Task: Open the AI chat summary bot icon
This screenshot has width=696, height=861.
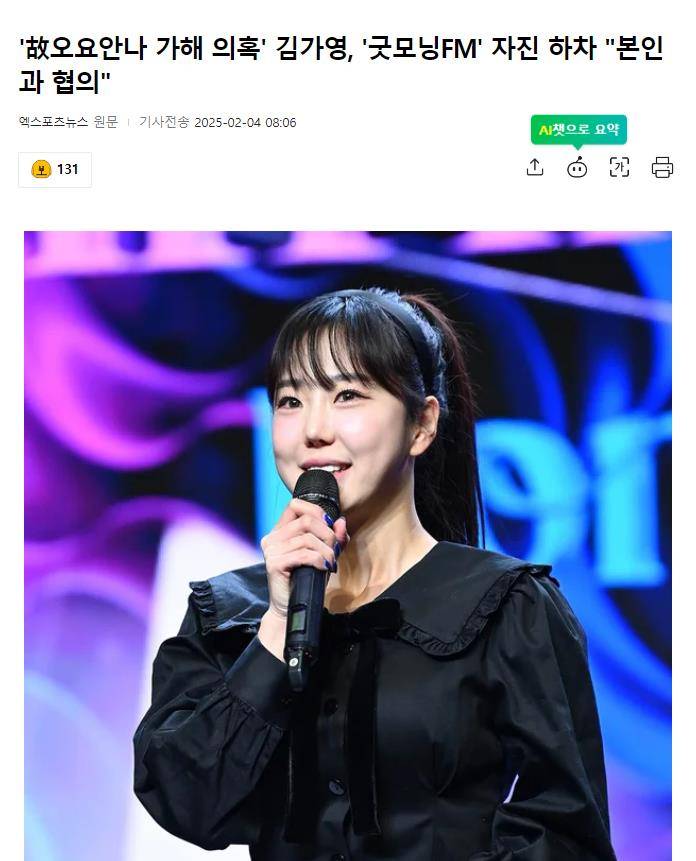Action: pyautogui.click(x=577, y=167)
